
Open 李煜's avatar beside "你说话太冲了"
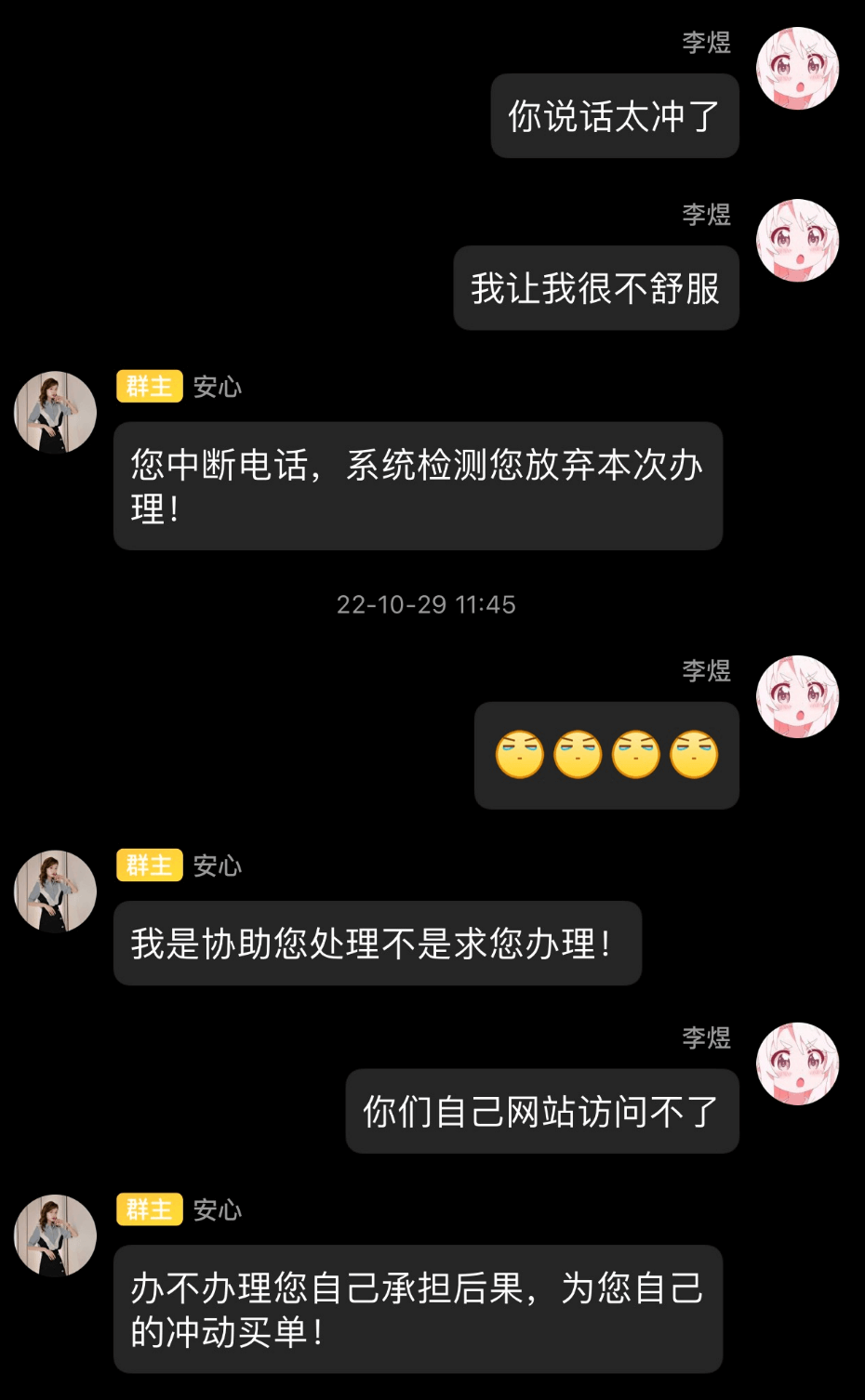[797, 69]
